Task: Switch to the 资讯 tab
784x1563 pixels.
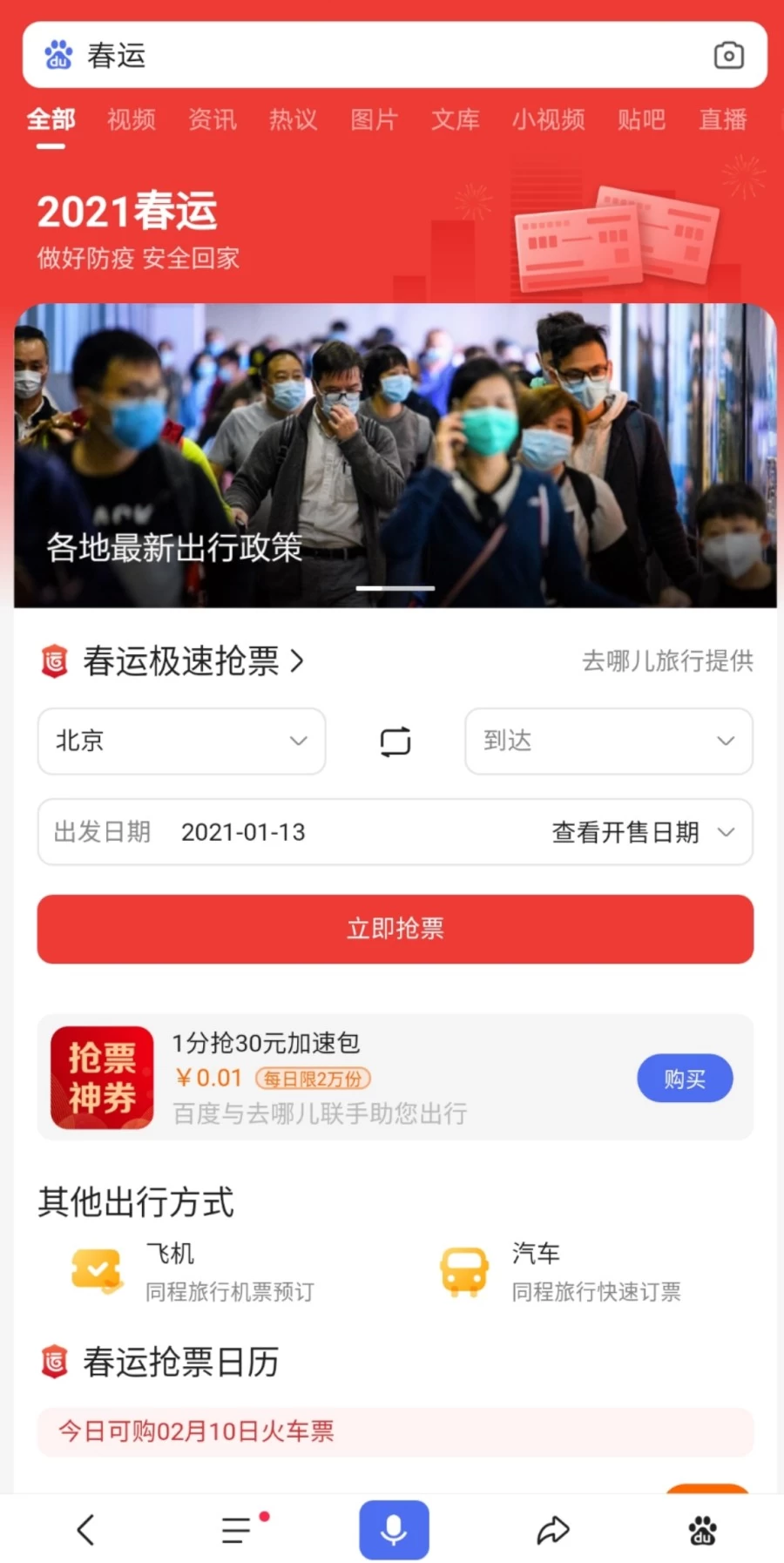Action: pyautogui.click(x=213, y=119)
